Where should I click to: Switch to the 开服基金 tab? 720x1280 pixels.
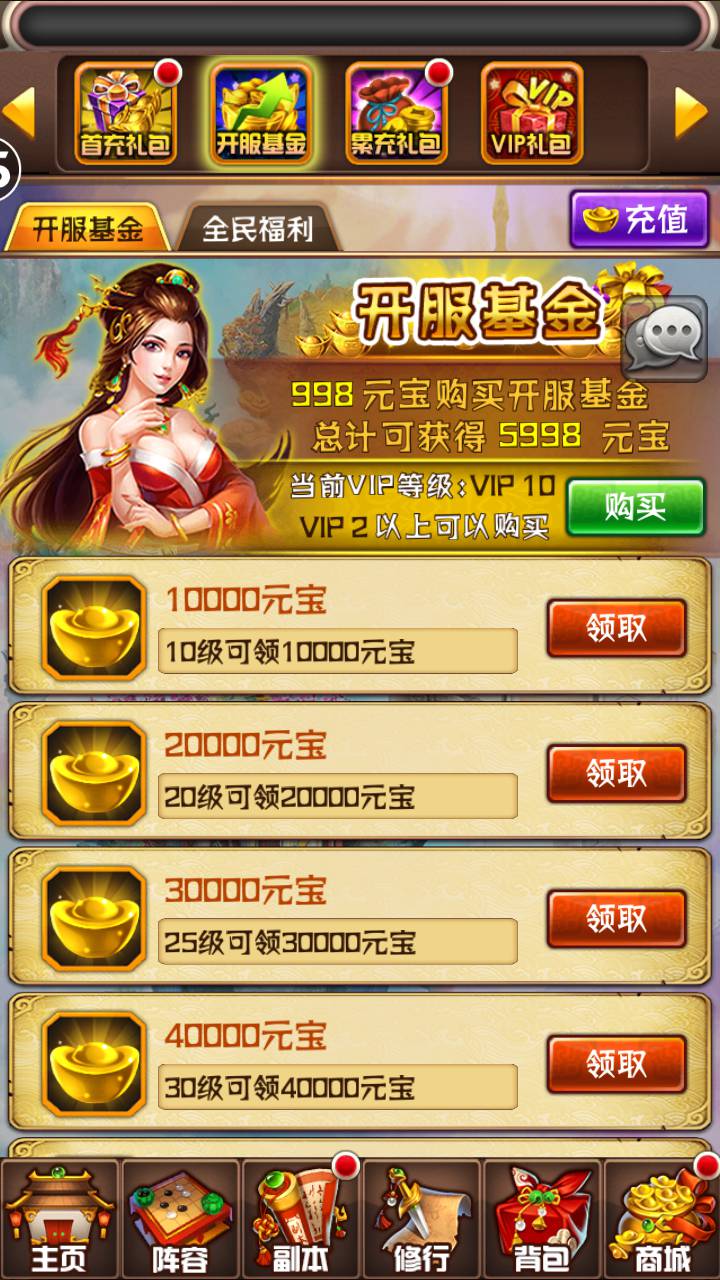pos(87,229)
